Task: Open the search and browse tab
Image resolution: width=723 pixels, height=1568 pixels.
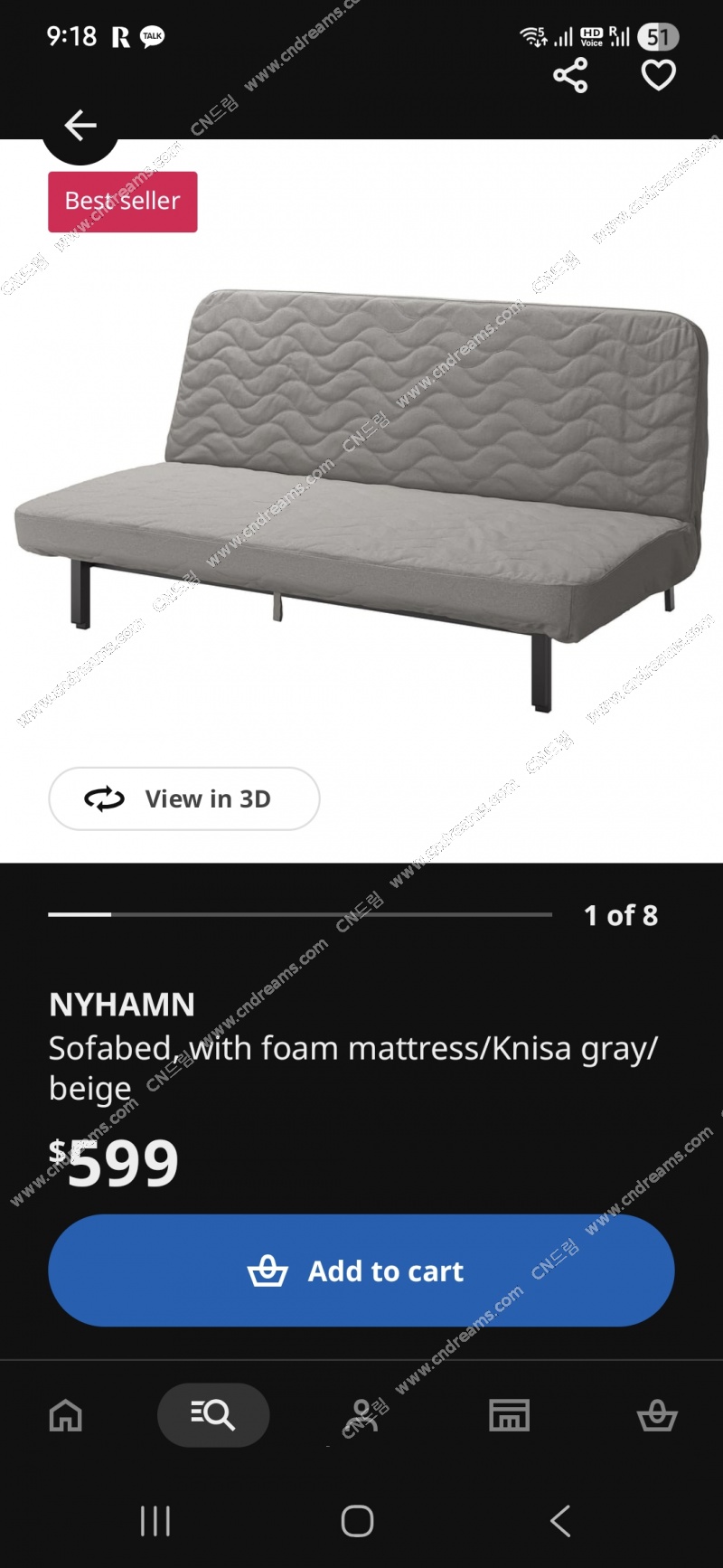Action: 213,1415
